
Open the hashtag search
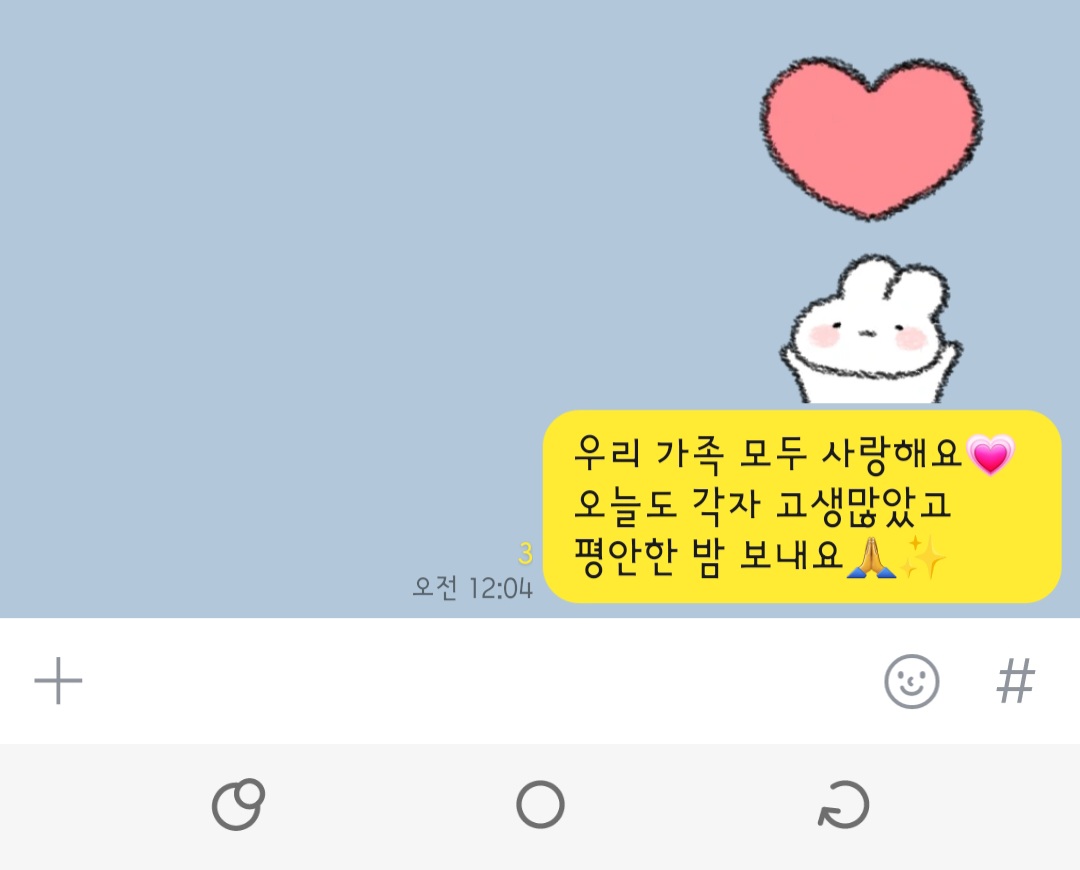click(x=1016, y=683)
